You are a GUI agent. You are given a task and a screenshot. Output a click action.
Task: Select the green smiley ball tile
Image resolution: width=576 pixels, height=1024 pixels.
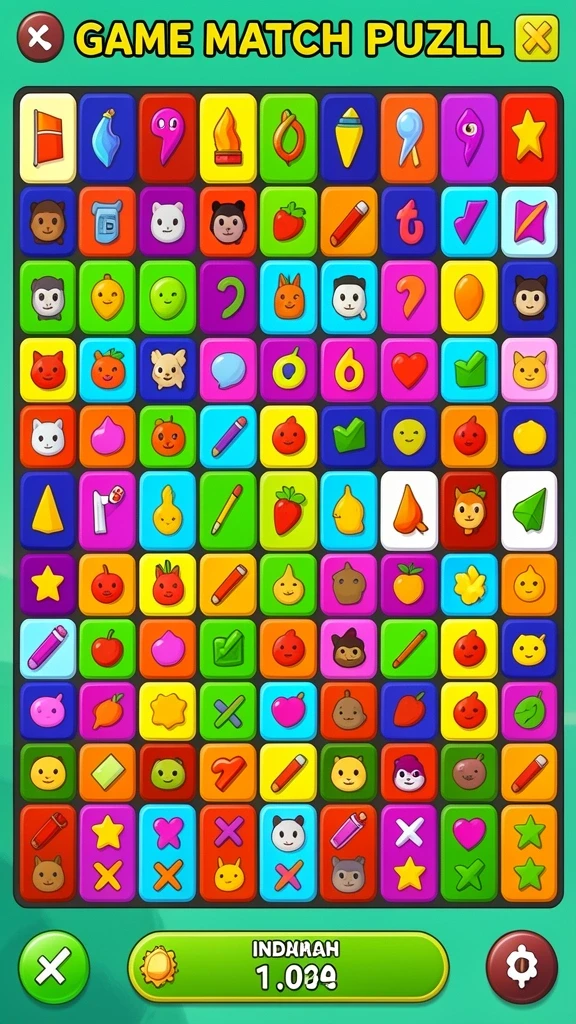[x=167, y=297]
